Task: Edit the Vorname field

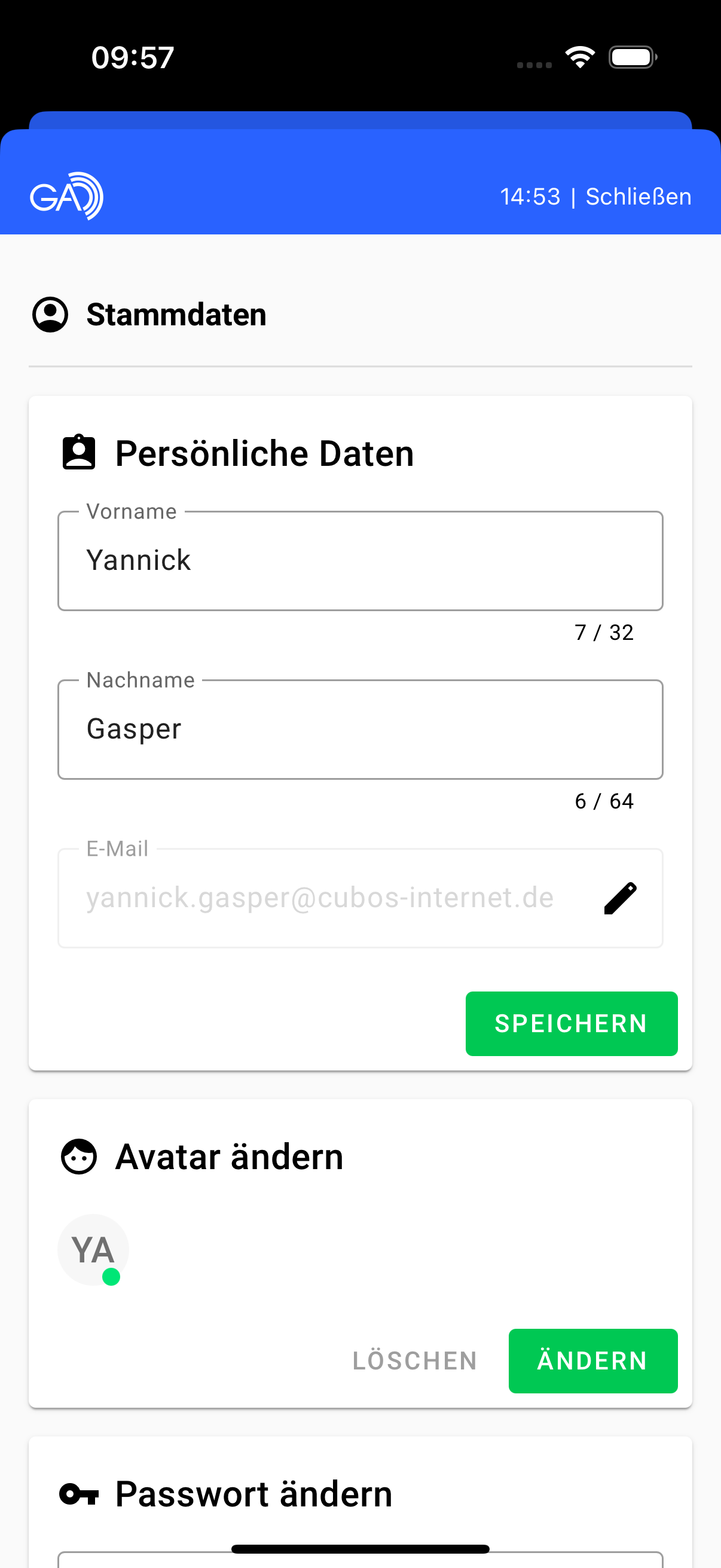Action: (359, 560)
